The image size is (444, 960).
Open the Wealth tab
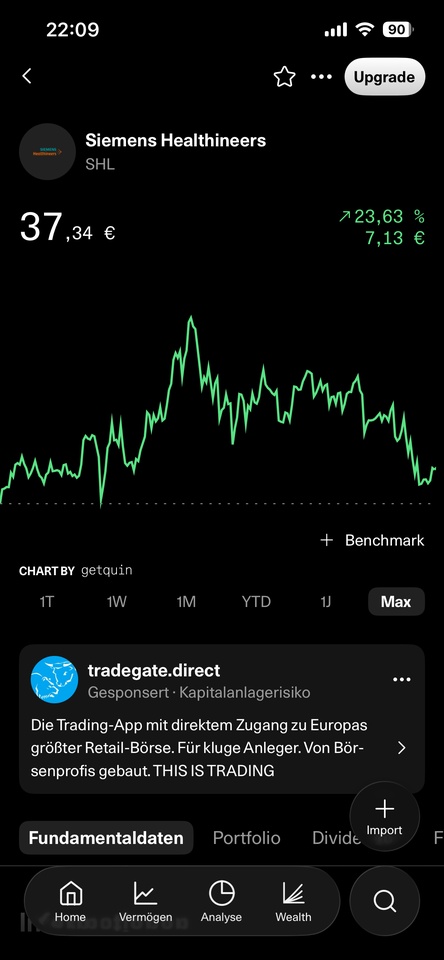coord(293,902)
